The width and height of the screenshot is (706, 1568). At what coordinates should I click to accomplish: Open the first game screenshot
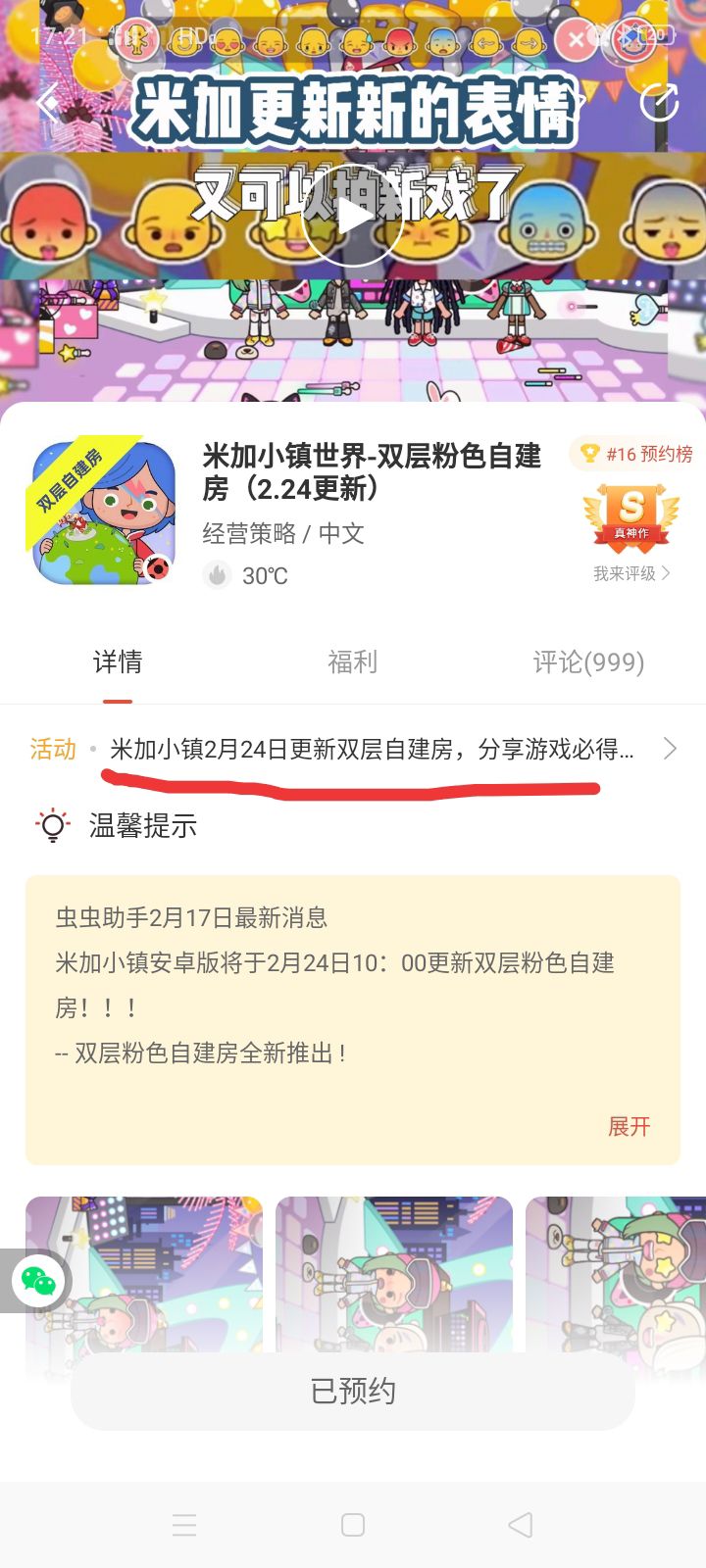coord(144,1274)
